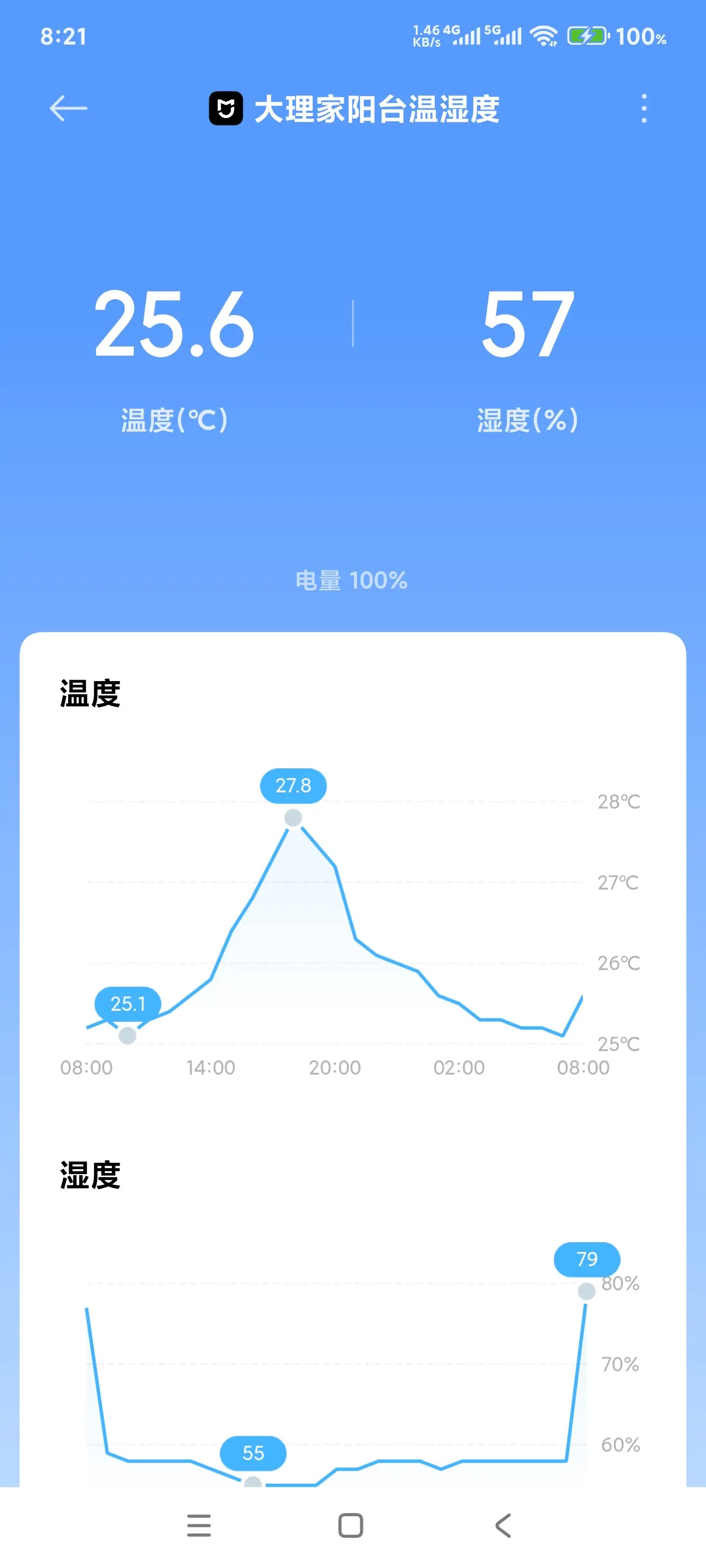This screenshot has width=706, height=1568.
Task: Open the three-dot overflow menu
Action: [x=644, y=109]
